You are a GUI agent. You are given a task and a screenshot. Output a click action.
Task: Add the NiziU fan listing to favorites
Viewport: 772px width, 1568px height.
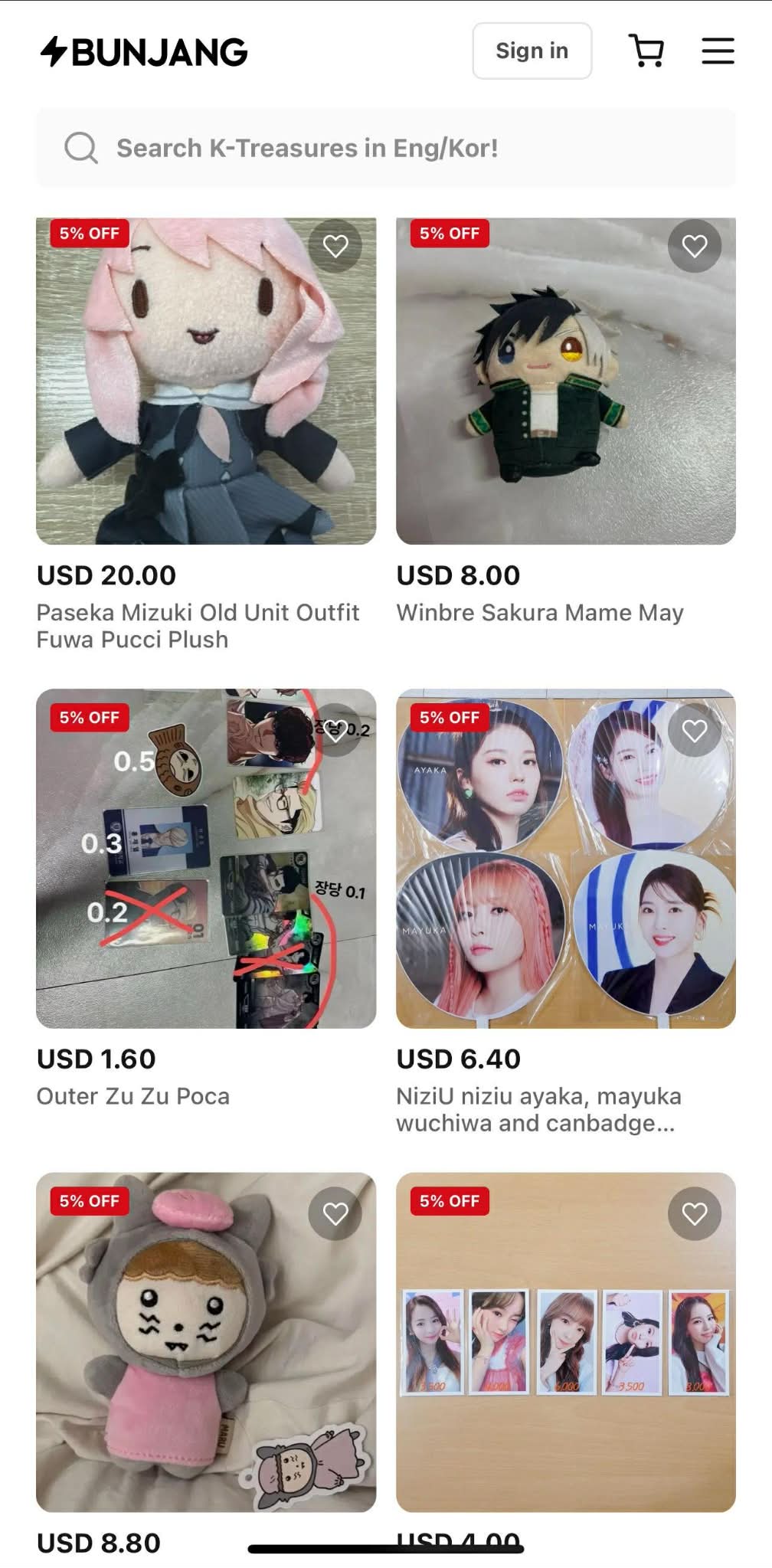695,730
